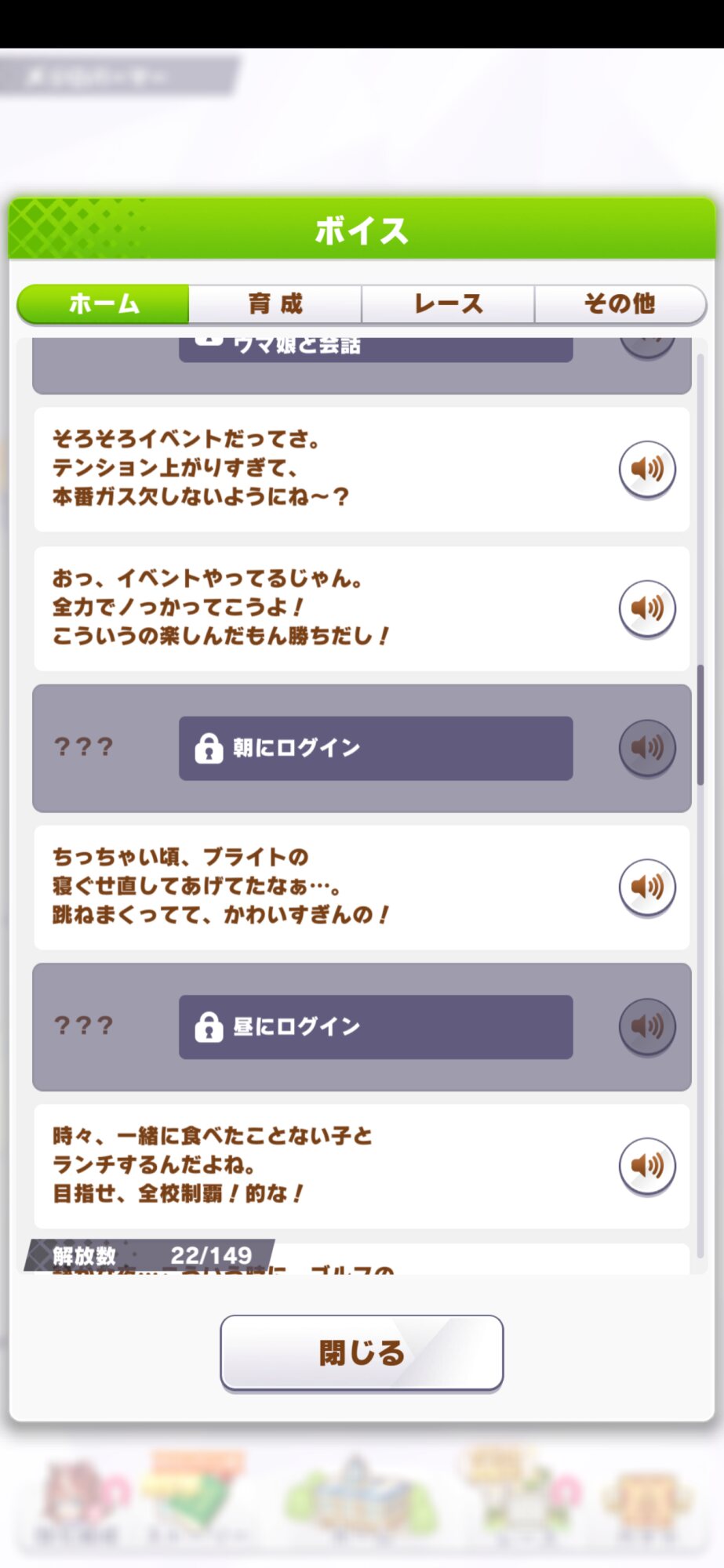The width and height of the screenshot is (724, 1568).
Task: Play the おっ、イベントやってるじゃん voice line
Action: pos(647,608)
